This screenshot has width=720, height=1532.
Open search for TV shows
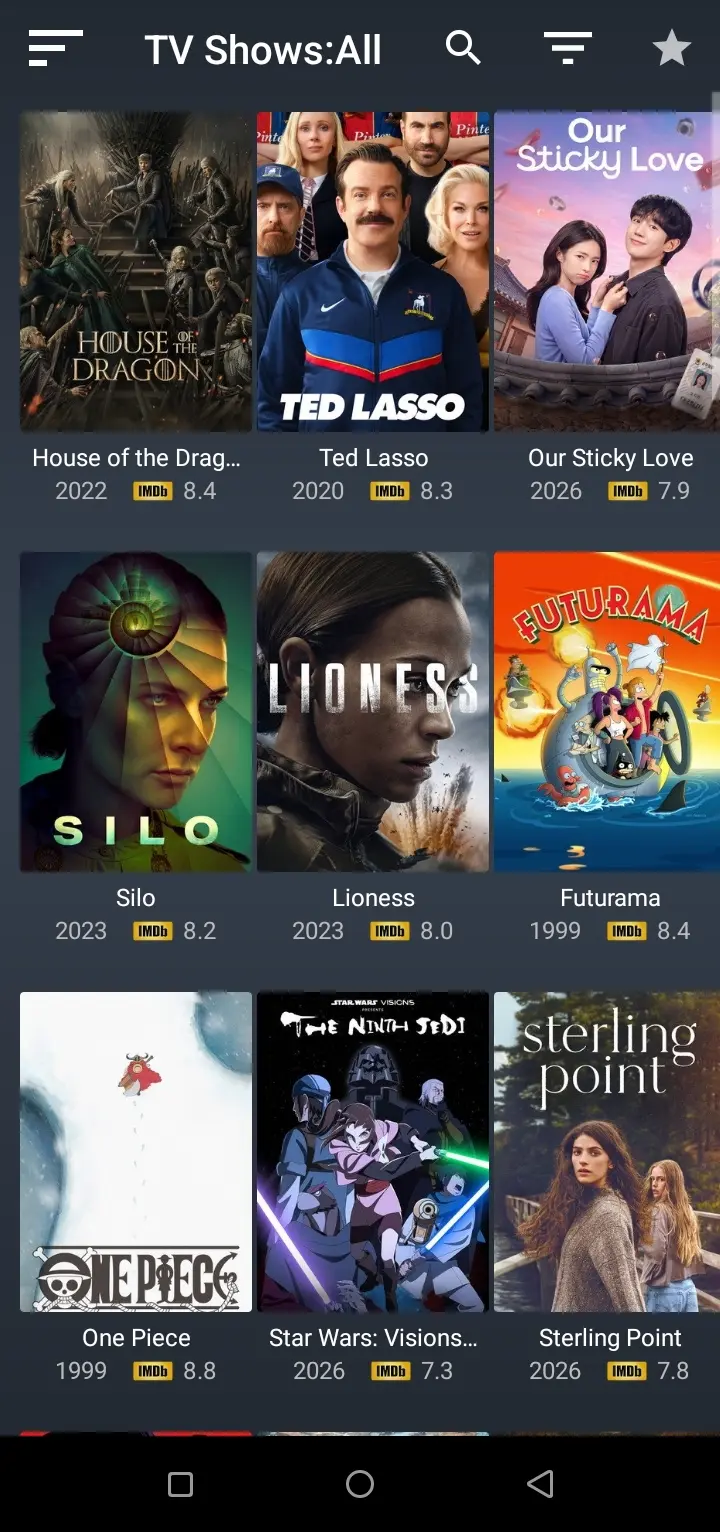tap(463, 47)
